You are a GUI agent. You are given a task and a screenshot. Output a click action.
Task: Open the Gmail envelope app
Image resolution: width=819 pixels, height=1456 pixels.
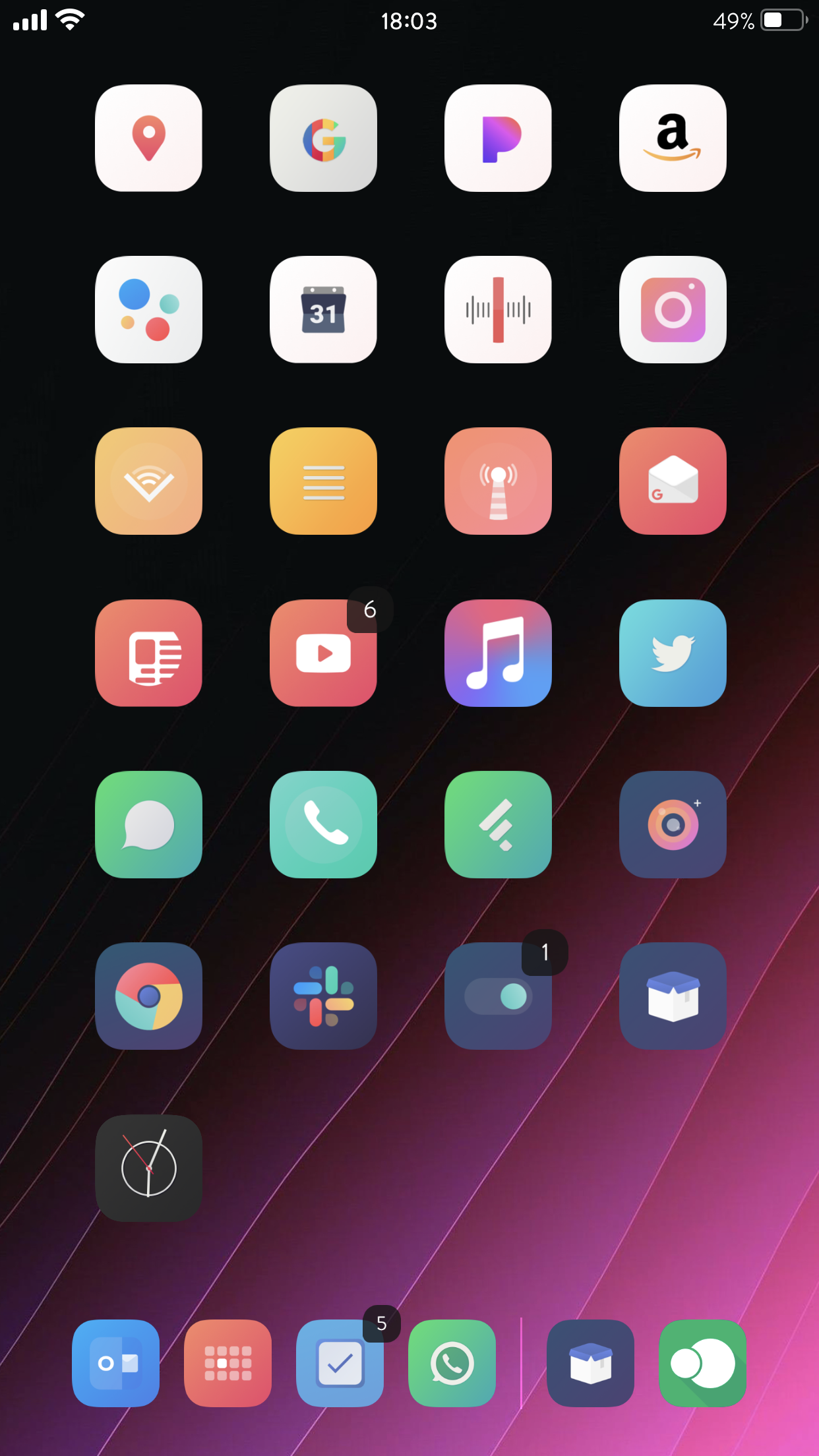[673, 481]
